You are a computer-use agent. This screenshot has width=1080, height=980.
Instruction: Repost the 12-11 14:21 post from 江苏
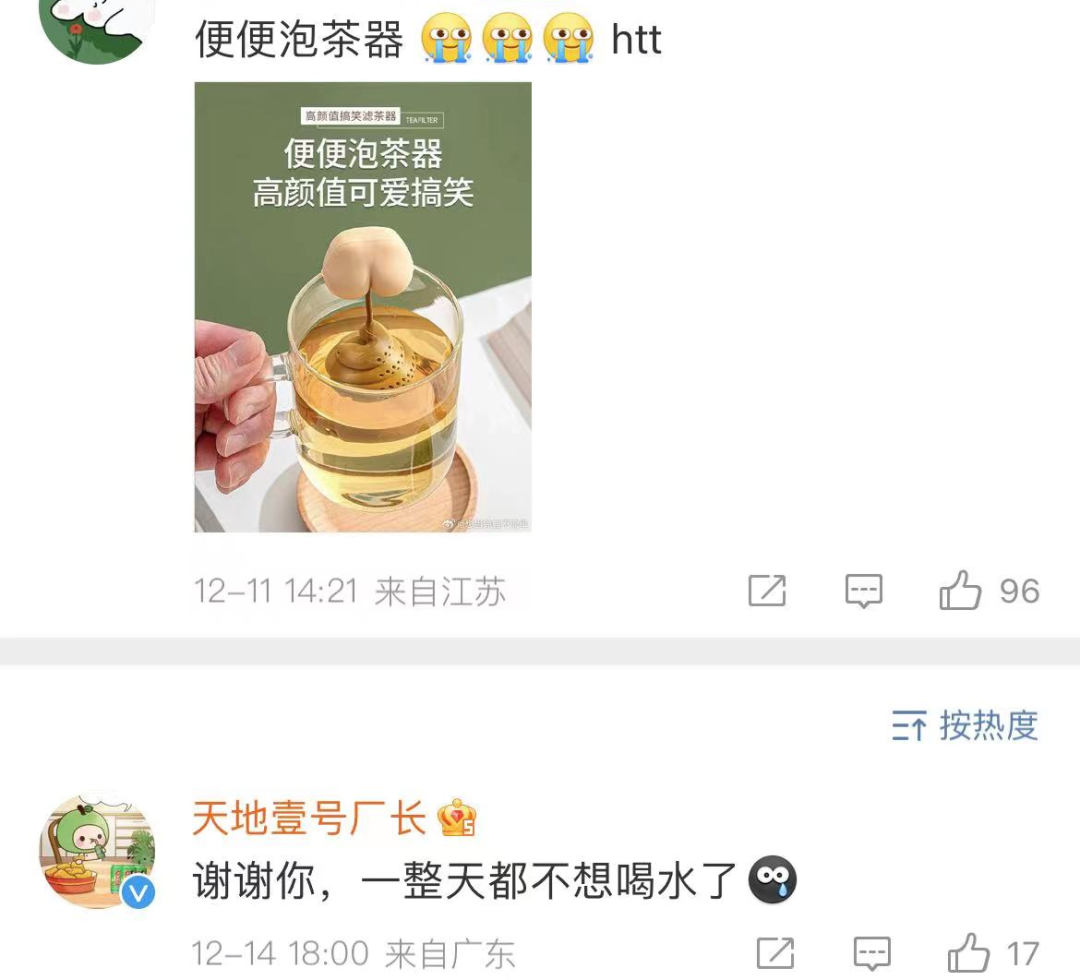[x=767, y=591]
